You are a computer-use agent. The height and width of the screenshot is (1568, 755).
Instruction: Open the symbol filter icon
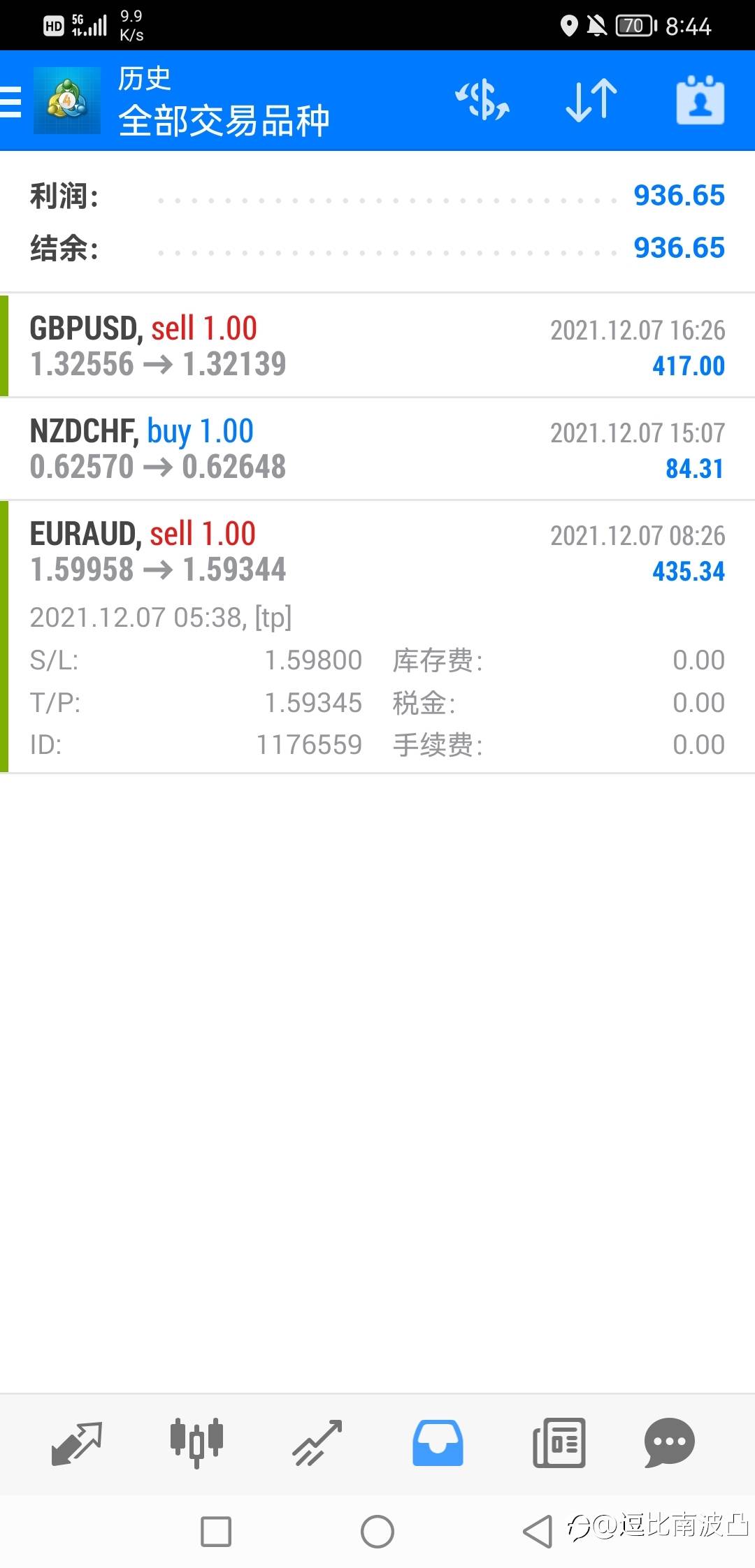point(482,101)
